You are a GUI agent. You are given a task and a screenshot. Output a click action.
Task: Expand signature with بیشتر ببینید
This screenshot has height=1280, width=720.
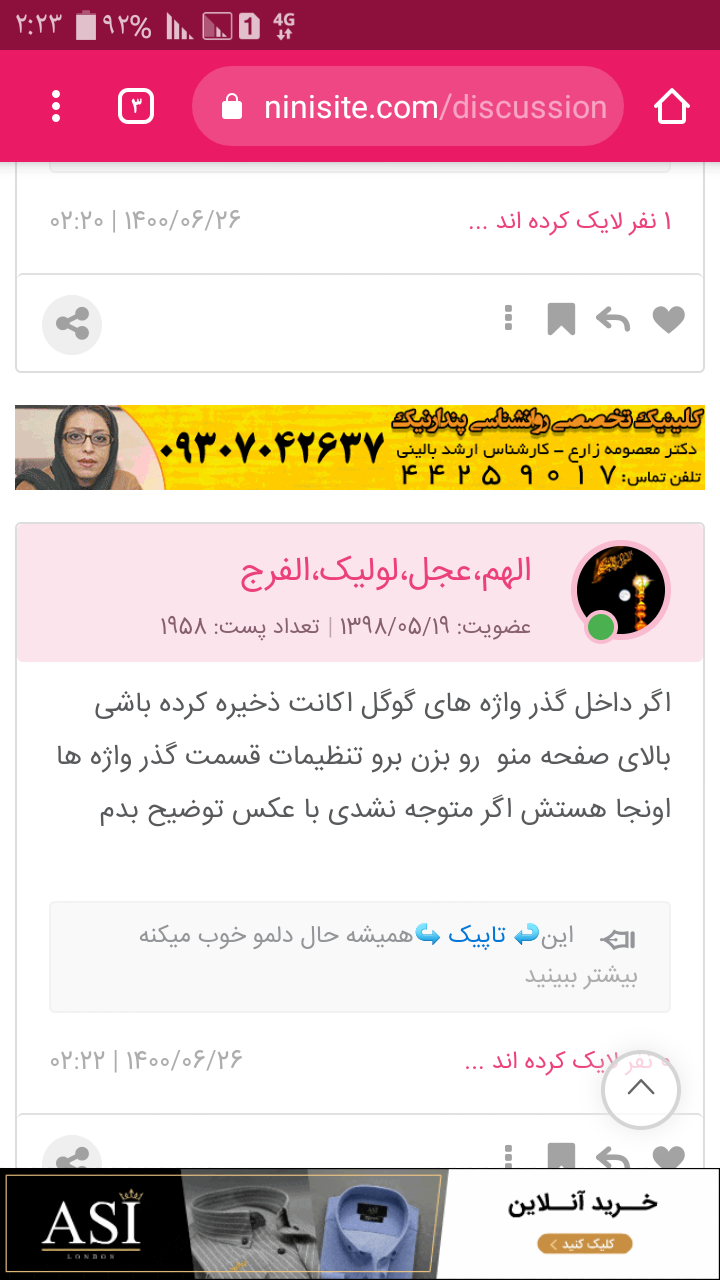(x=581, y=975)
